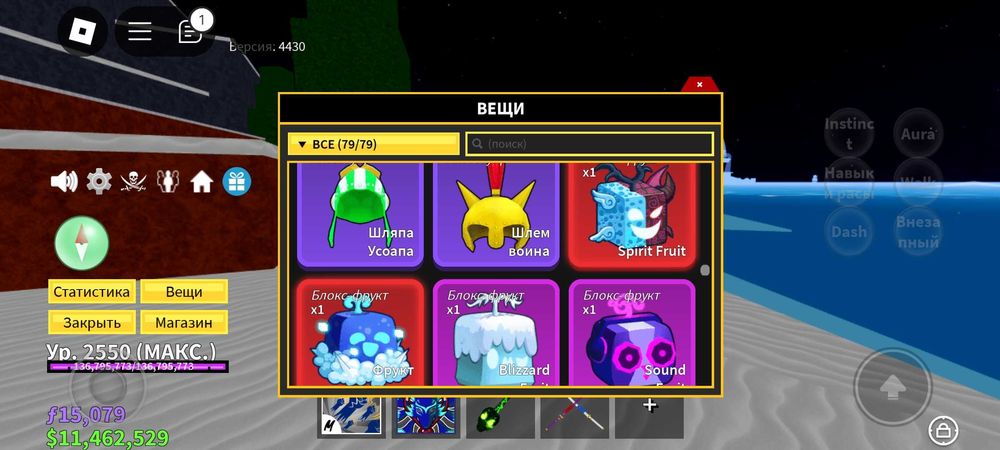Open the chat icon with the 1 badge
The height and width of the screenshot is (450, 1000).
click(191, 31)
